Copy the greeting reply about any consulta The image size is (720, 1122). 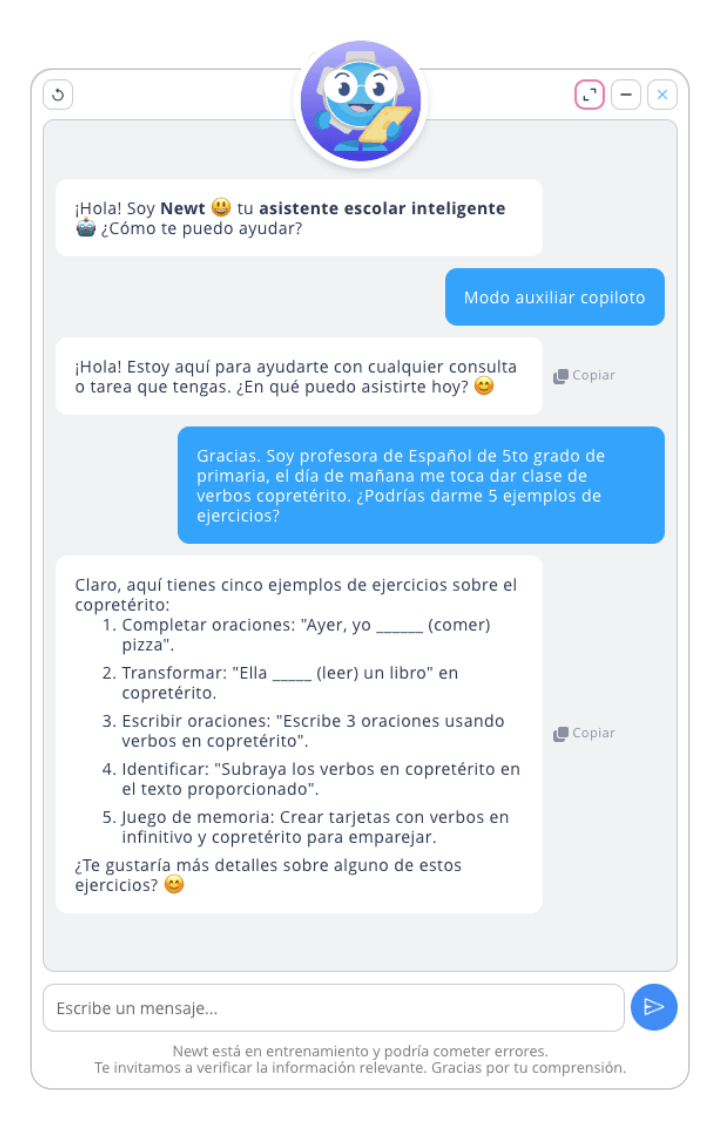(584, 376)
